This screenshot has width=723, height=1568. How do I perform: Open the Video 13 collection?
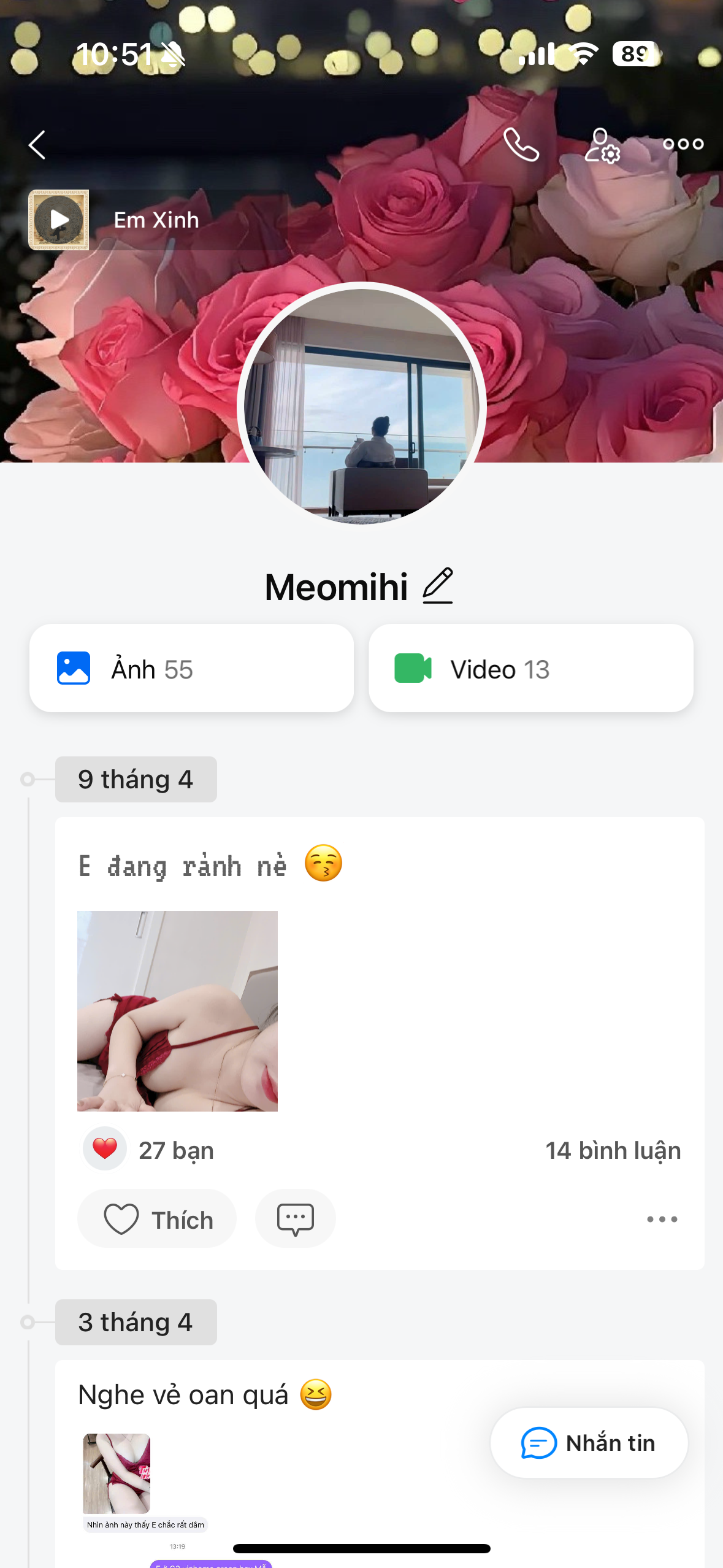pyautogui.click(x=530, y=668)
